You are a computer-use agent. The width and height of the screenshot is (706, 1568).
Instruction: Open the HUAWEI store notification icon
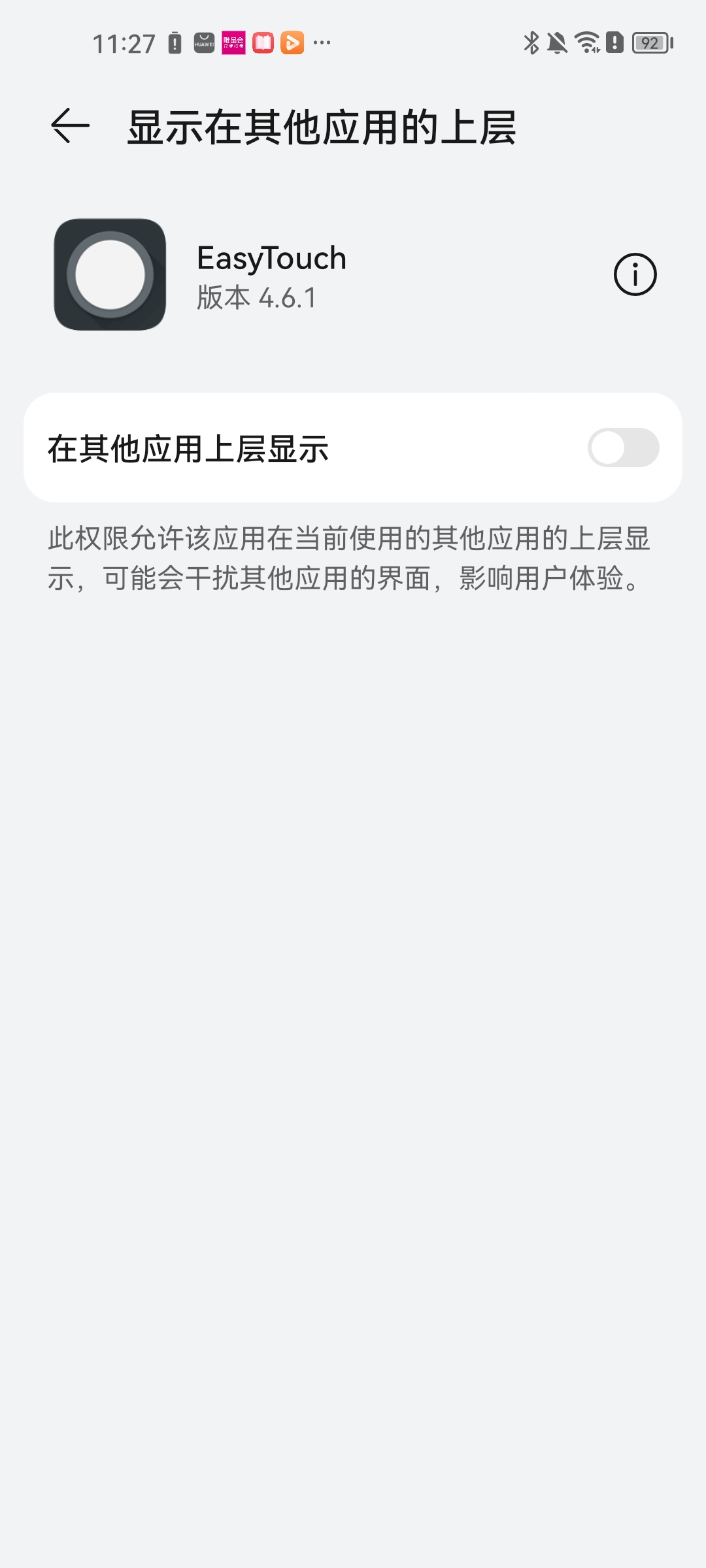tap(203, 41)
